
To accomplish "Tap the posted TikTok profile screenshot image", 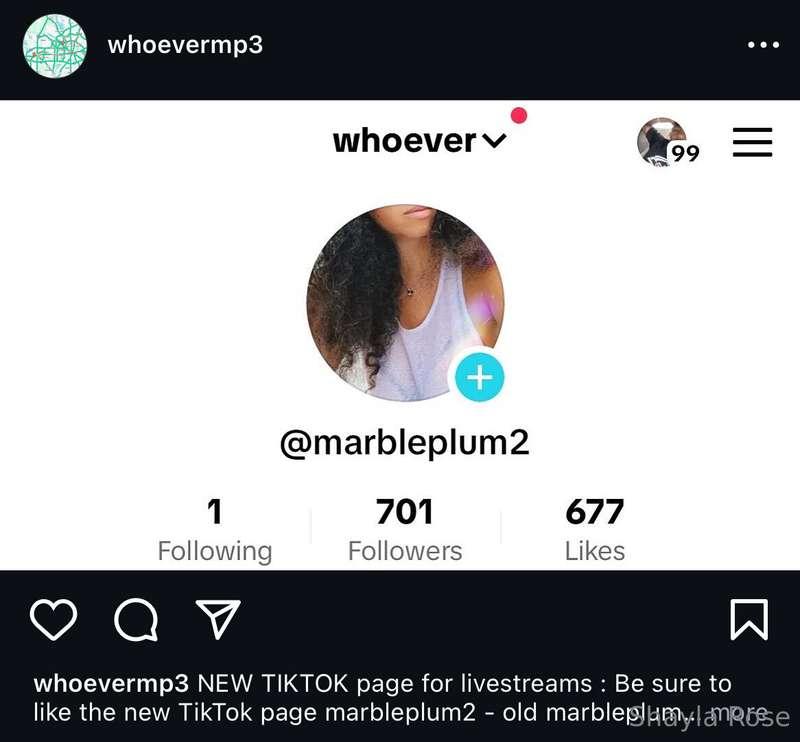I will pyautogui.click(x=400, y=335).
